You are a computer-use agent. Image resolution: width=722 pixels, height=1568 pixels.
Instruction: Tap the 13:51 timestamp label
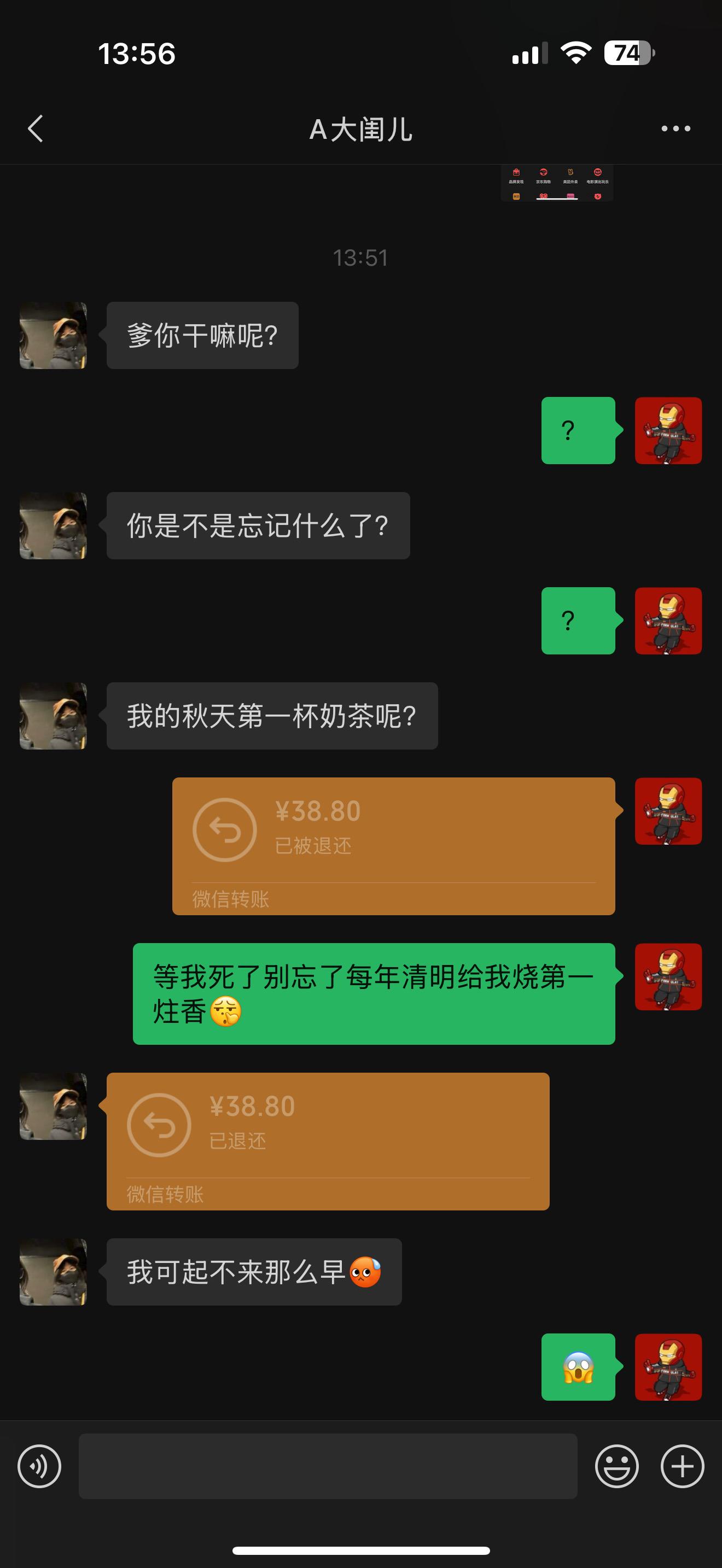361,258
